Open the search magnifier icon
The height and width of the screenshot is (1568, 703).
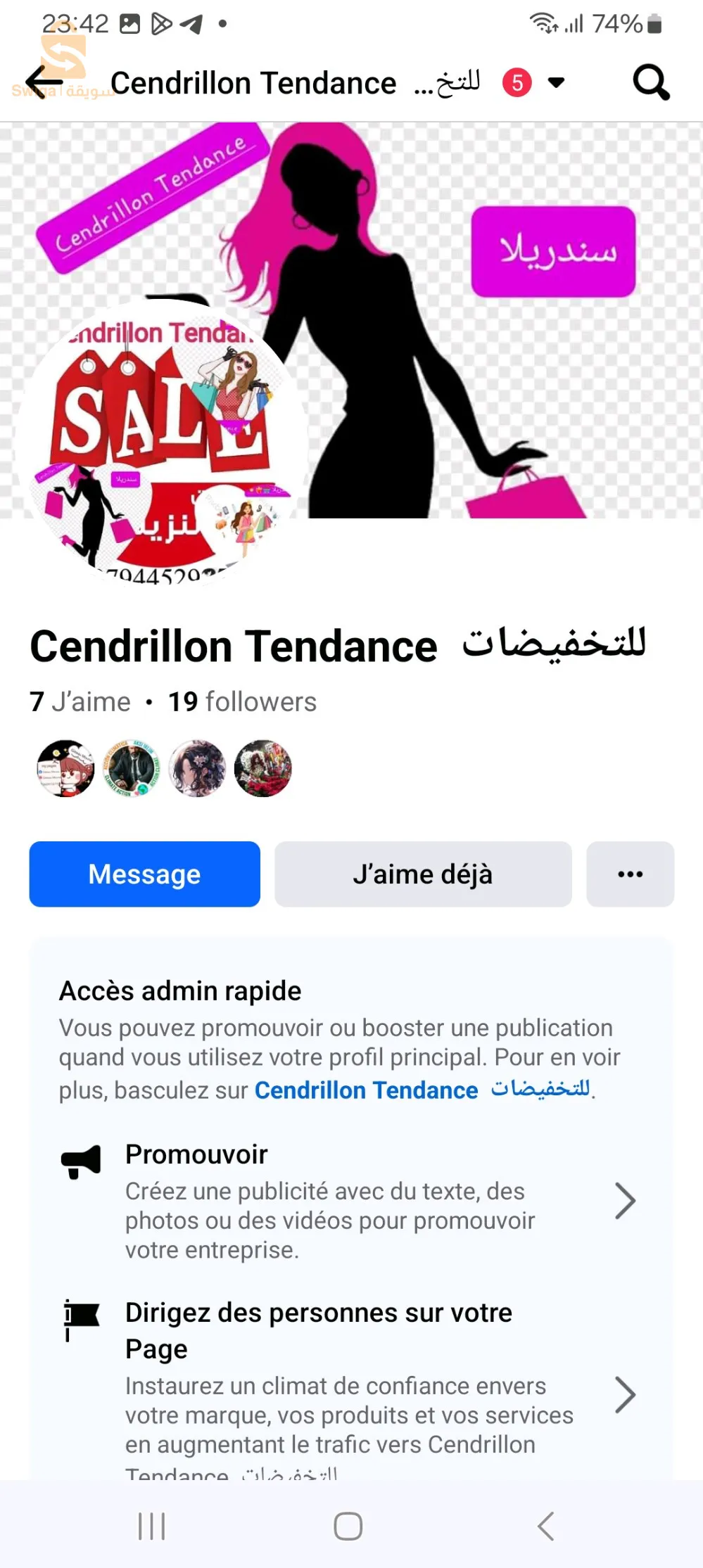(651, 83)
